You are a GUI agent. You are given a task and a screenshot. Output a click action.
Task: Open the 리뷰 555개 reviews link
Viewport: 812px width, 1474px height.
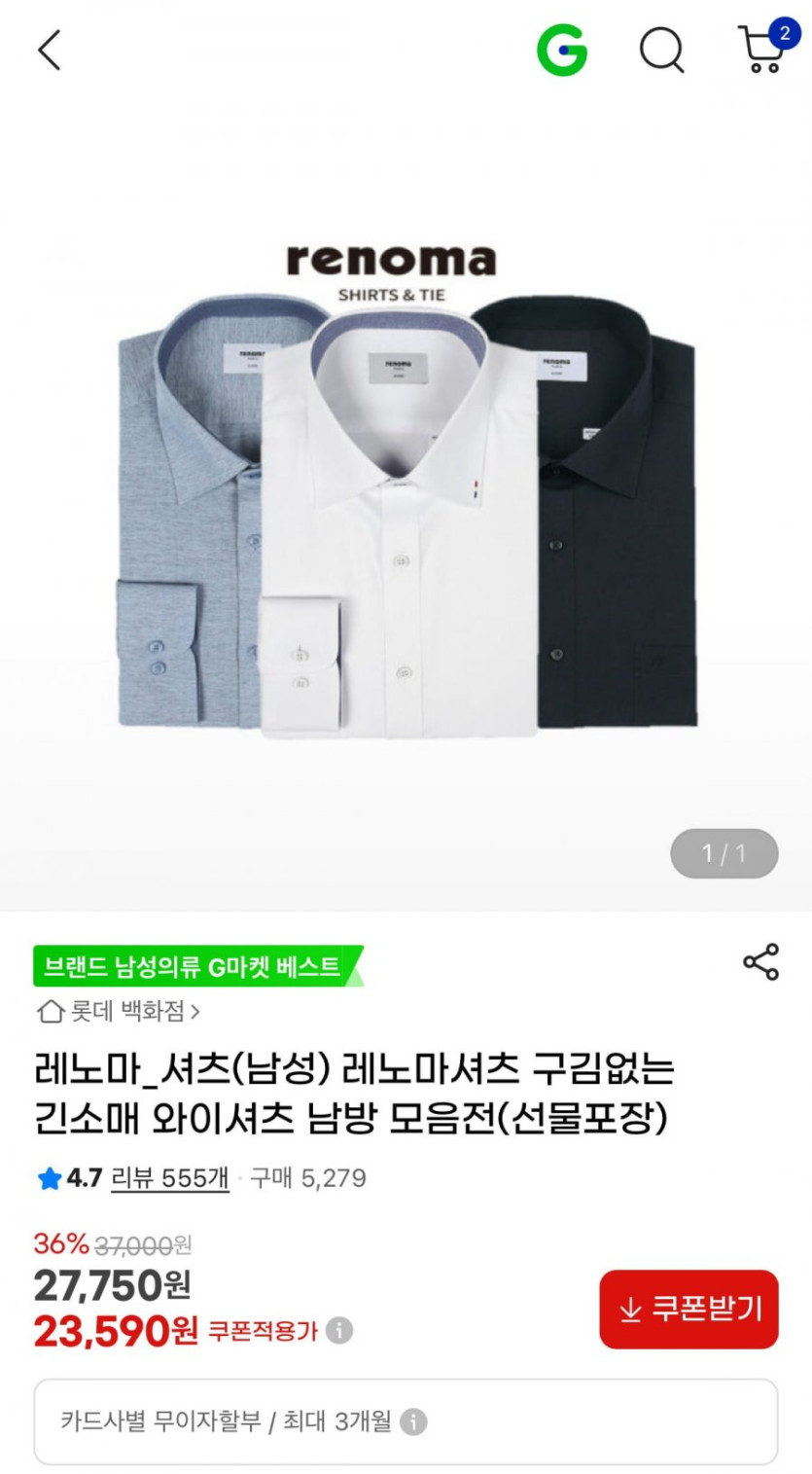point(170,1178)
